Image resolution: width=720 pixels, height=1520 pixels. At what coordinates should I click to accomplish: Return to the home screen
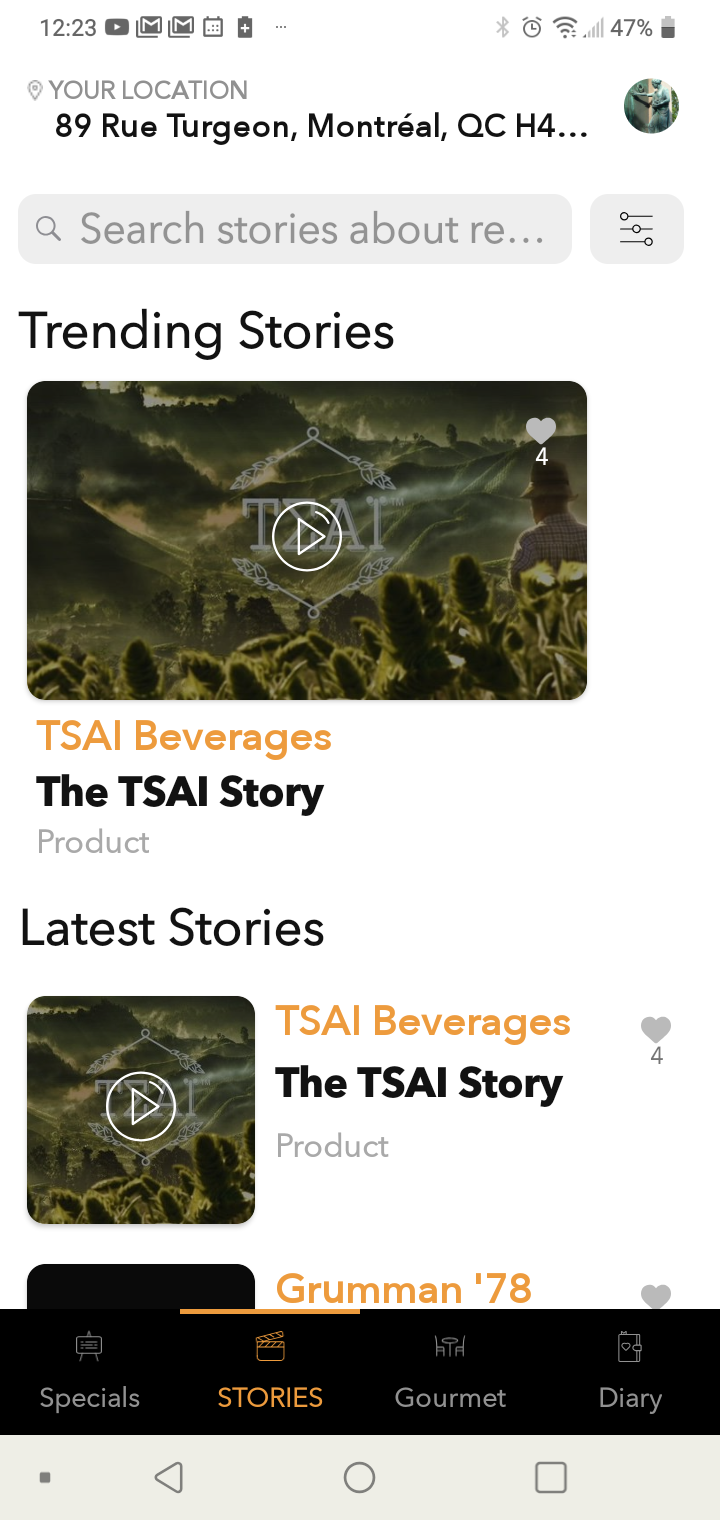point(359,1477)
